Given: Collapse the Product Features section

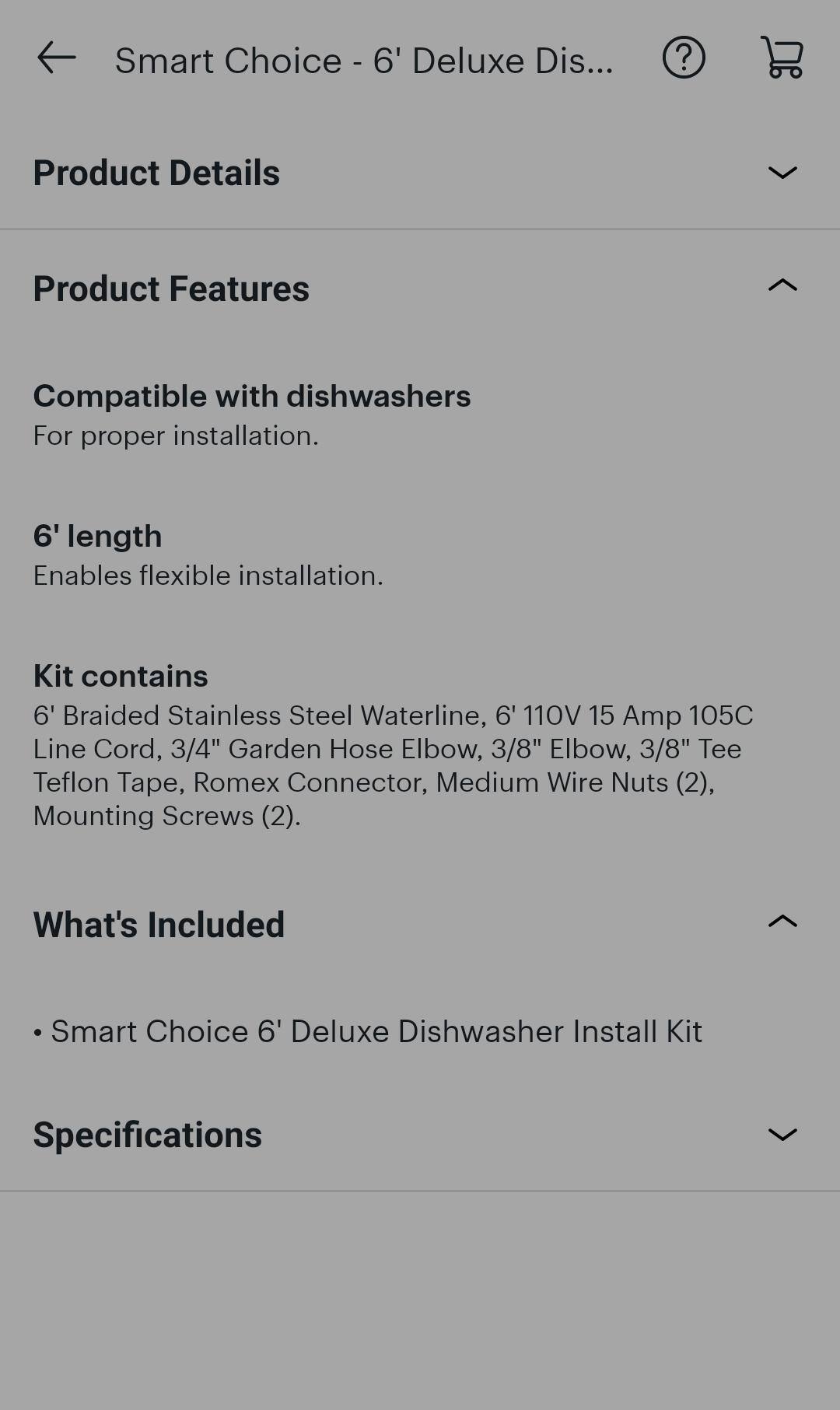Looking at the screenshot, I should pos(782,286).
